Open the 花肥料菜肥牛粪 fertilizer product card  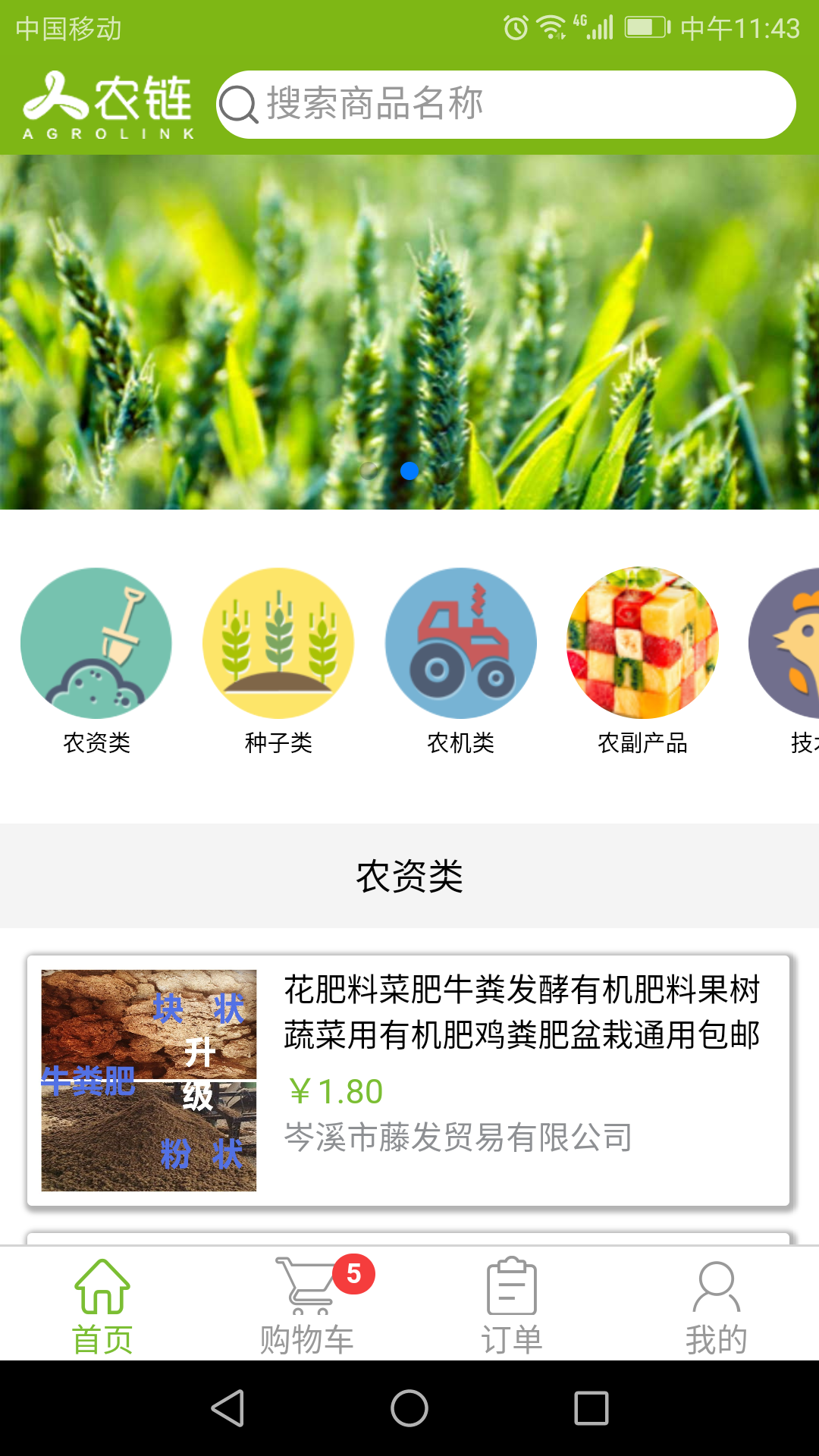(409, 1080)
